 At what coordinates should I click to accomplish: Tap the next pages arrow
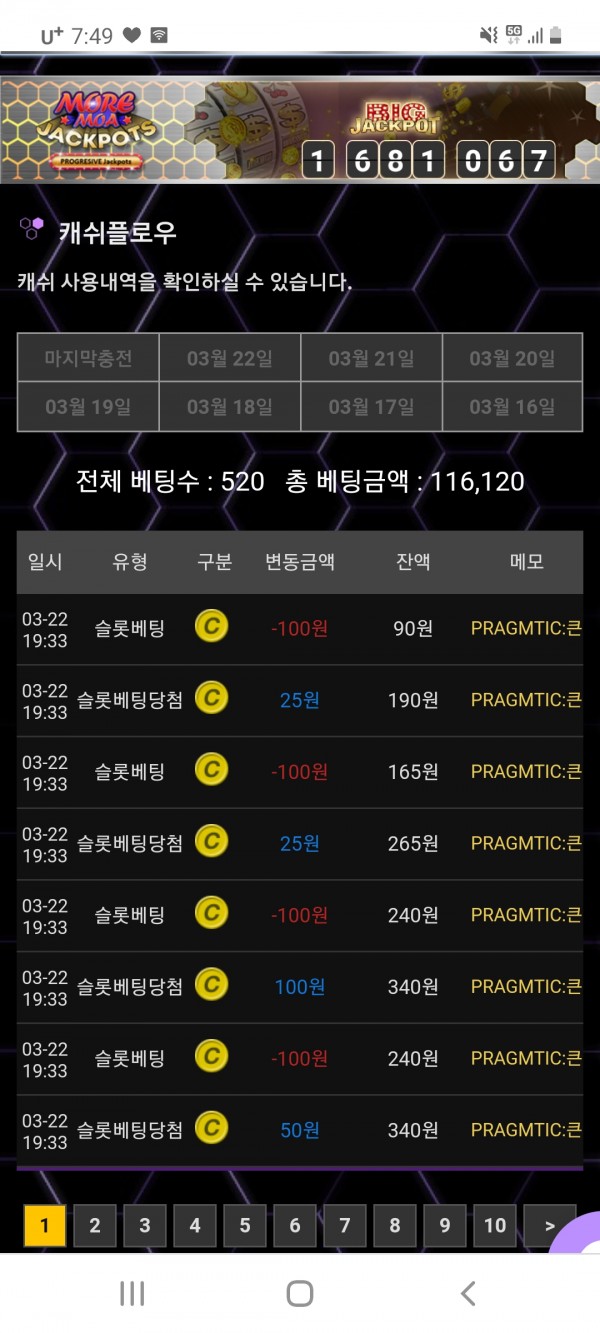[550, 1225]
